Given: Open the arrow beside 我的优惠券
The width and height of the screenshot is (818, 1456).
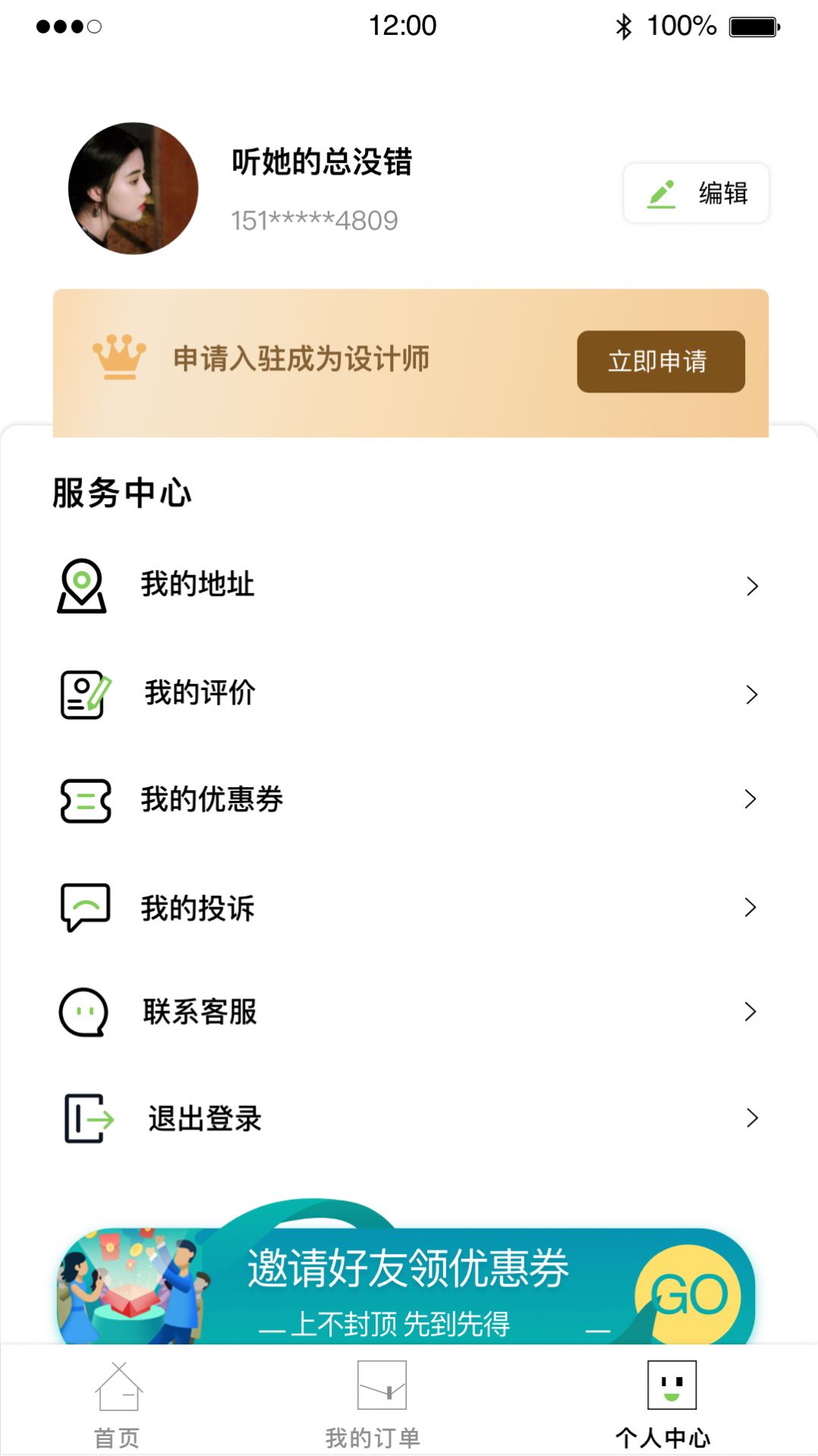Looking at the screenshot, I should click(752, 799).
